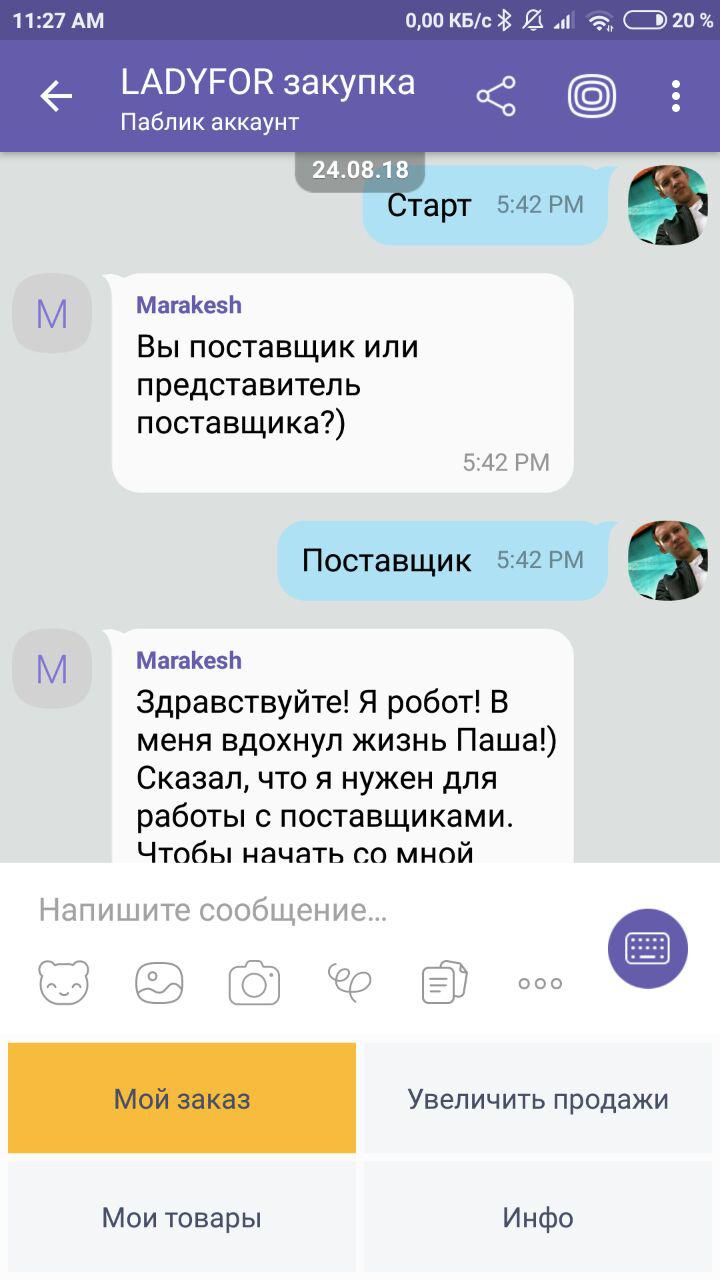720x1280 pixels.
Task: Open the public account icon in the header
Action: pos(592,97)
